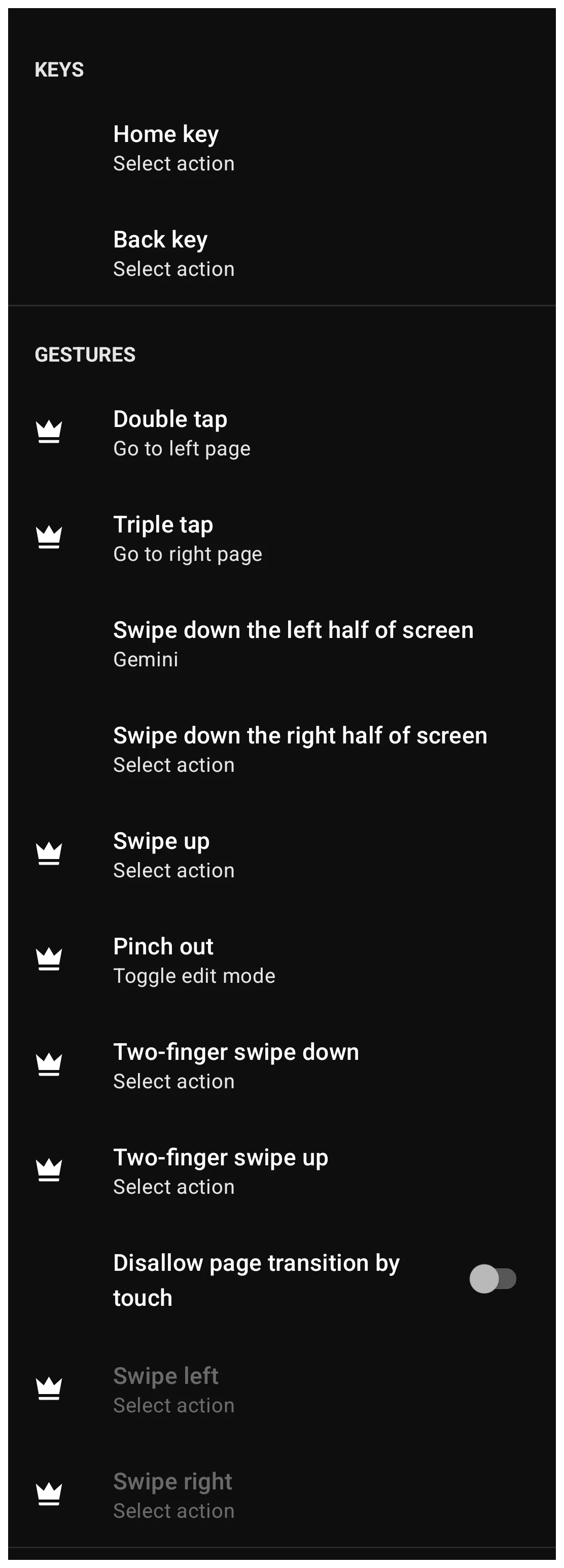The image size is (564, 1568).
Task: Open Swipe down the left half of screen
Action: click(282, 644)
